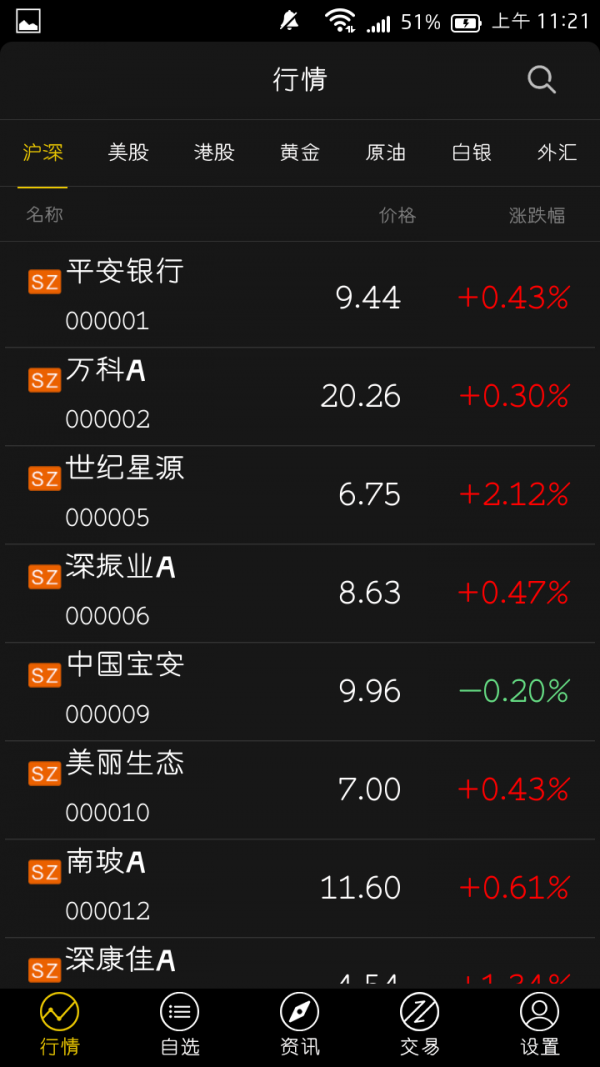Open the 设置 bottom tab
Viewport: 600px width, 1067px height.
point(540,1027)
